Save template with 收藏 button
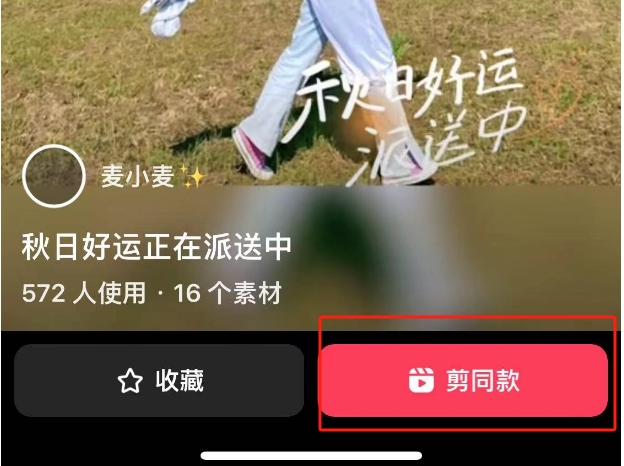Screen dimensions: 624x466 [x=159, y=381]
